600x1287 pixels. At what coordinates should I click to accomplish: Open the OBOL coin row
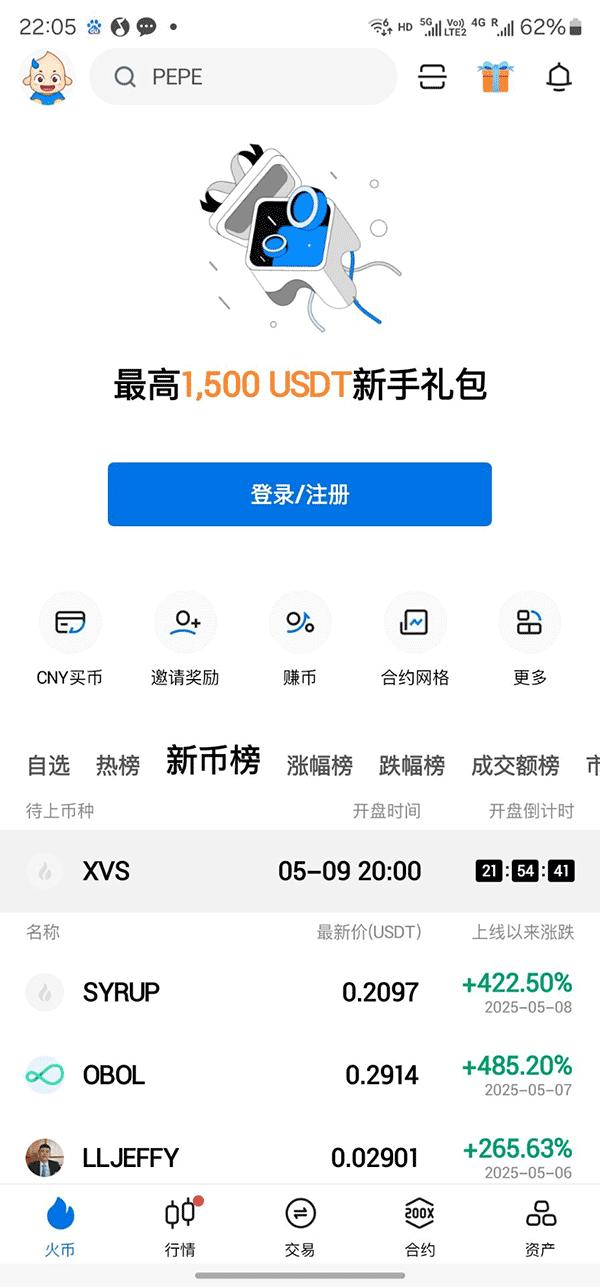coord(299,1075)
